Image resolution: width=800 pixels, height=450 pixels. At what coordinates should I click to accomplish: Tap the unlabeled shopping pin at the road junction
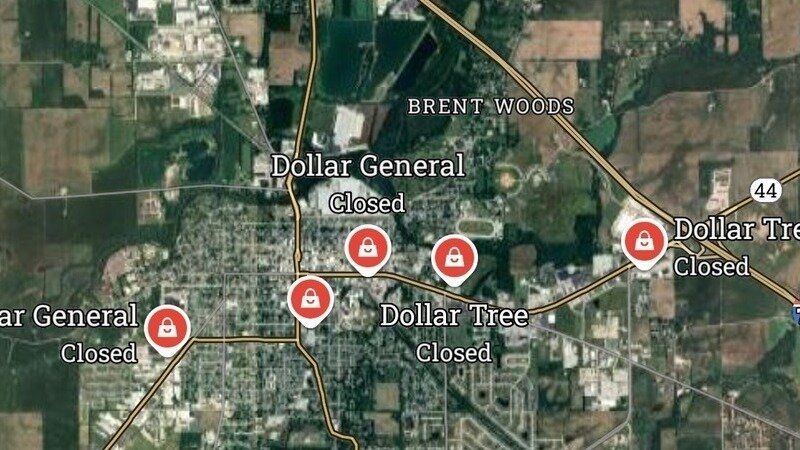pos(312,298)
